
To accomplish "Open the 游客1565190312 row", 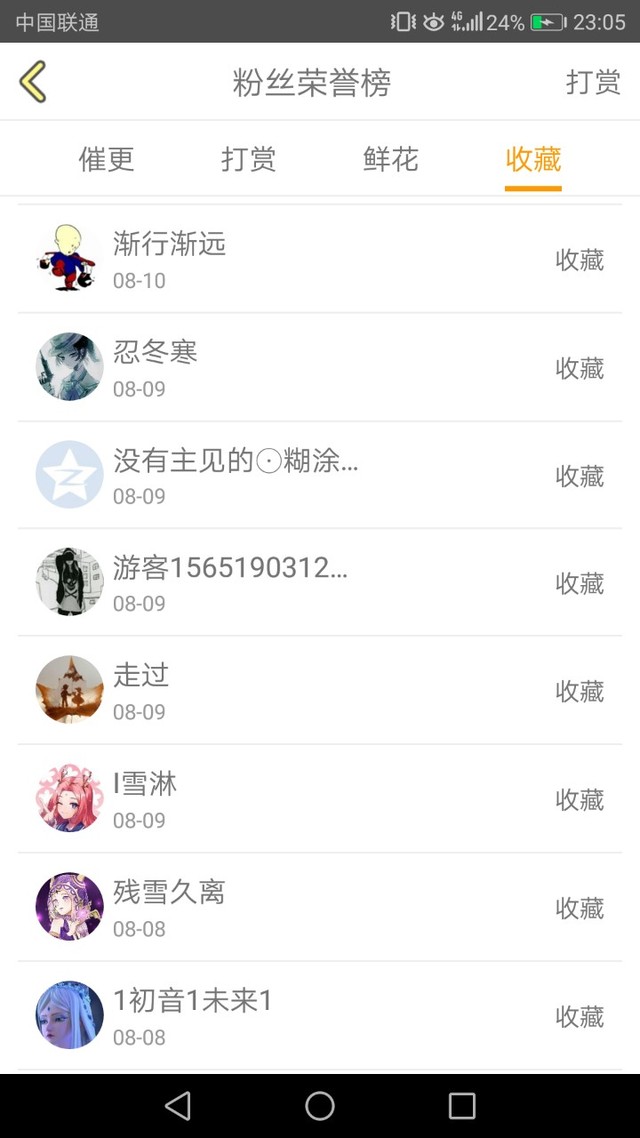I will (x=320, y=582).
